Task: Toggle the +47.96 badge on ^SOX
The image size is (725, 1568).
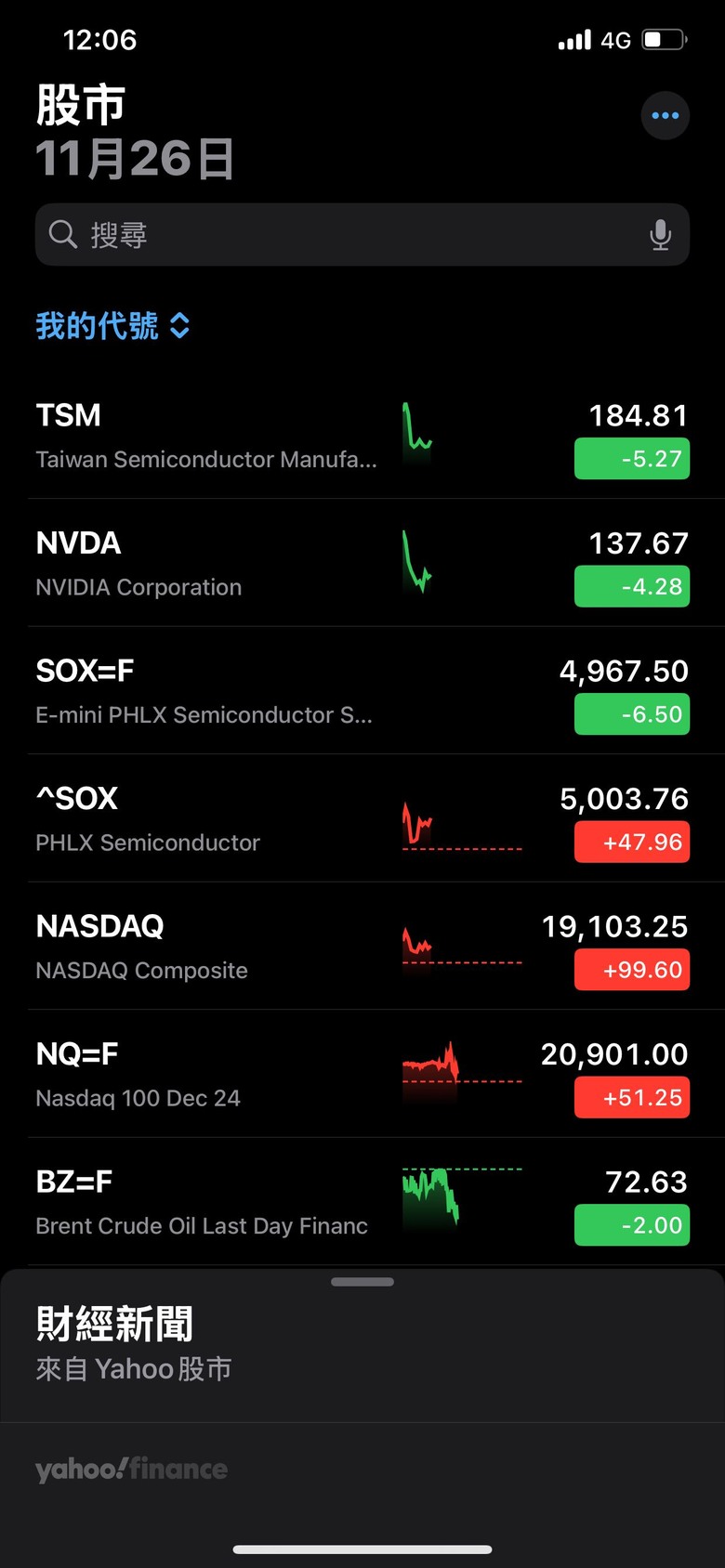Action: click(632, 842)
